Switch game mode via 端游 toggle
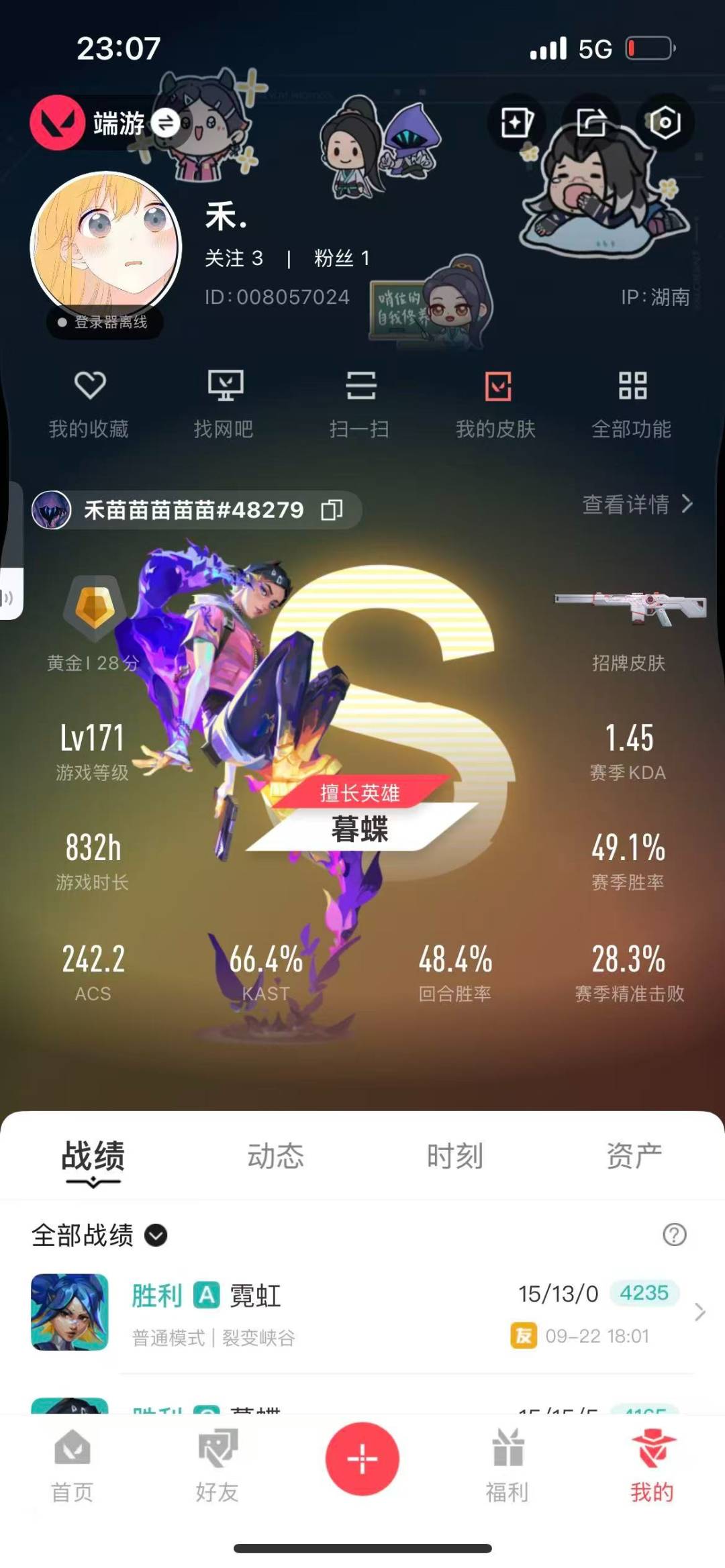725x1568 pixels. [x=165, y=123]
